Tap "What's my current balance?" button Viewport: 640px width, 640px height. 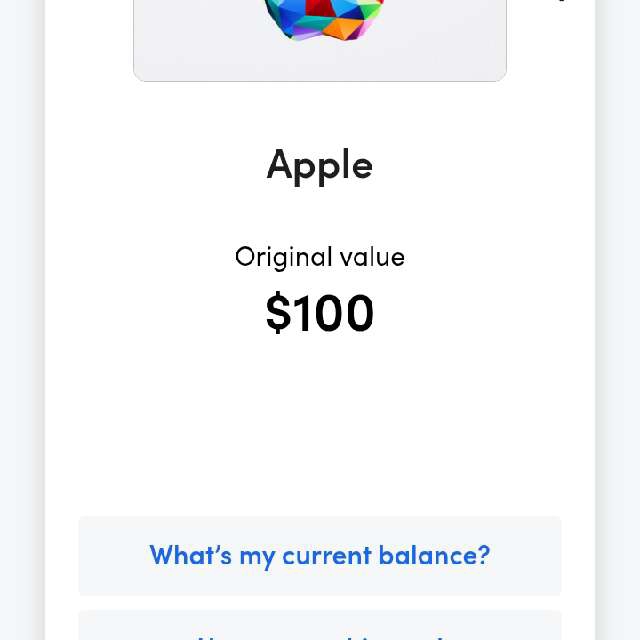320,555
